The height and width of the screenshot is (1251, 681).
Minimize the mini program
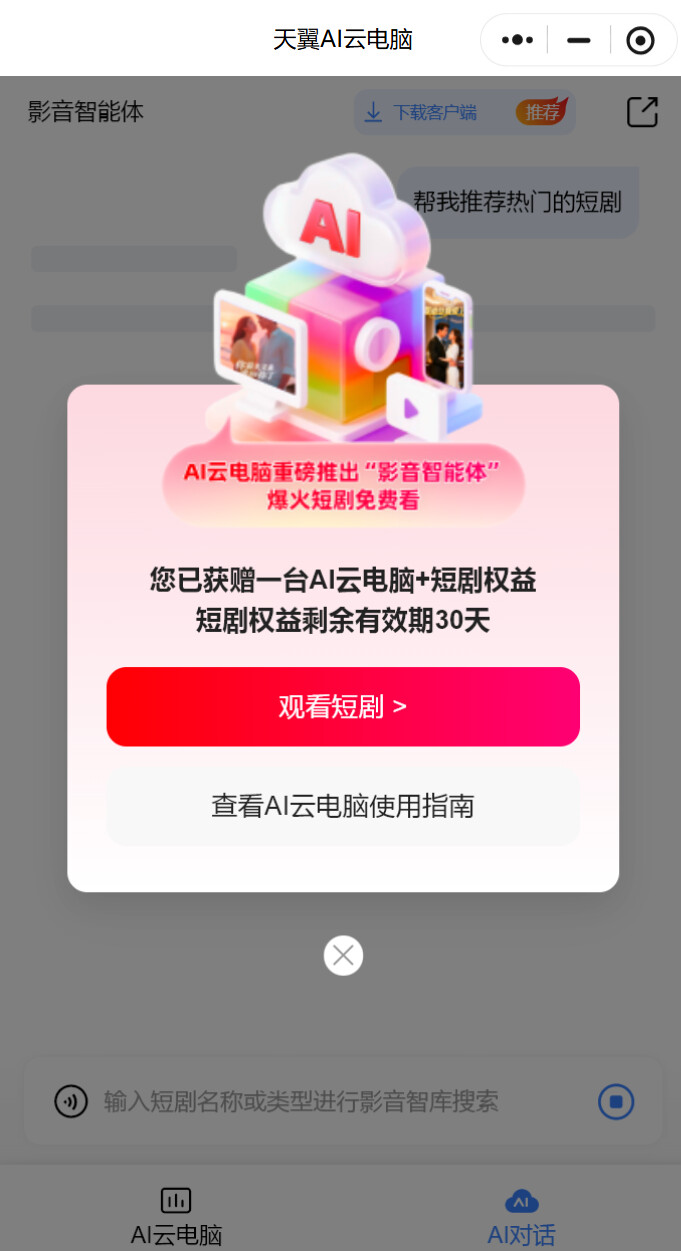tap(578, 40)
